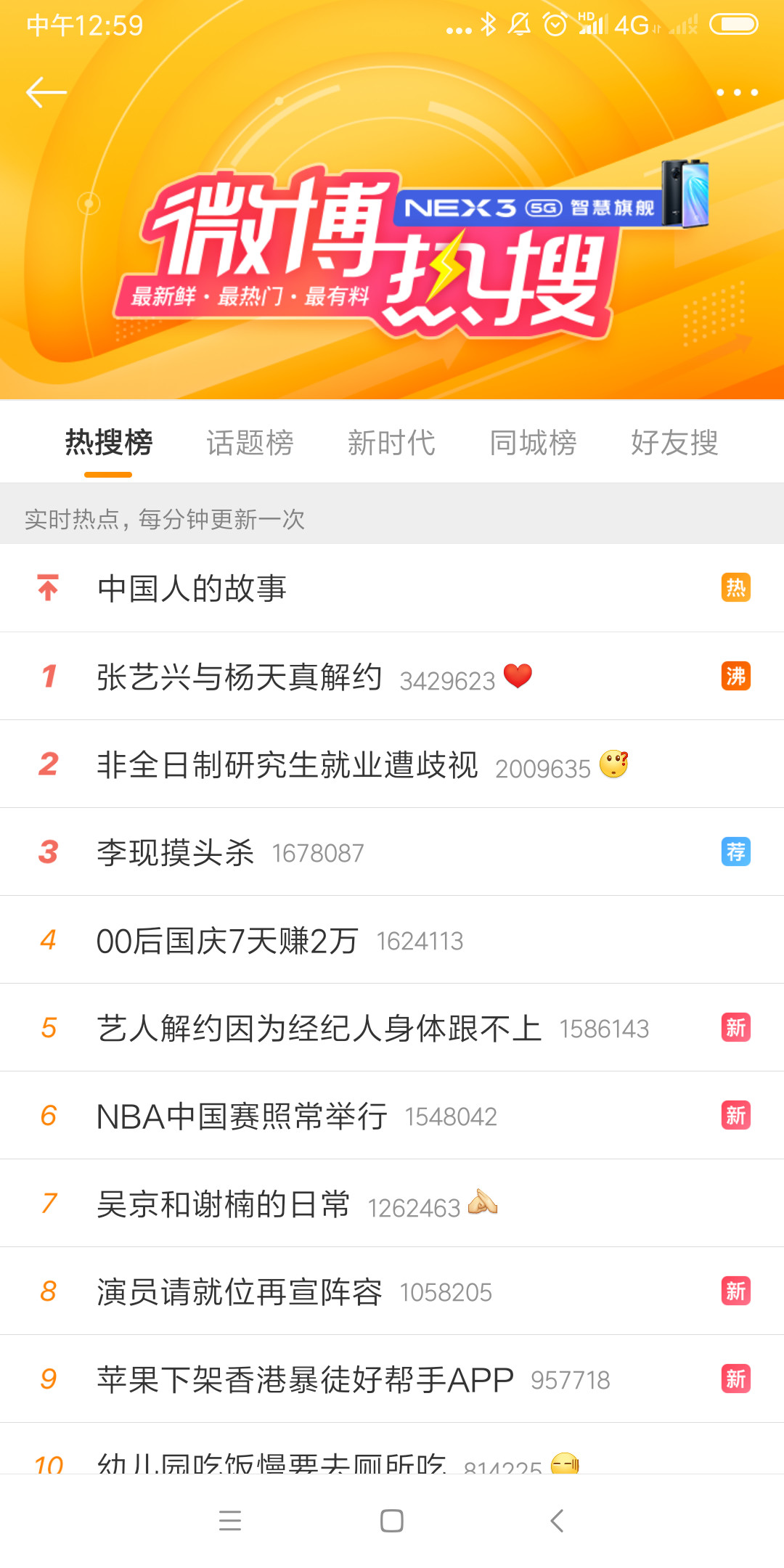Open the 李现摸头杀 trending topic
784x1568 pixels.
point(176,852)
